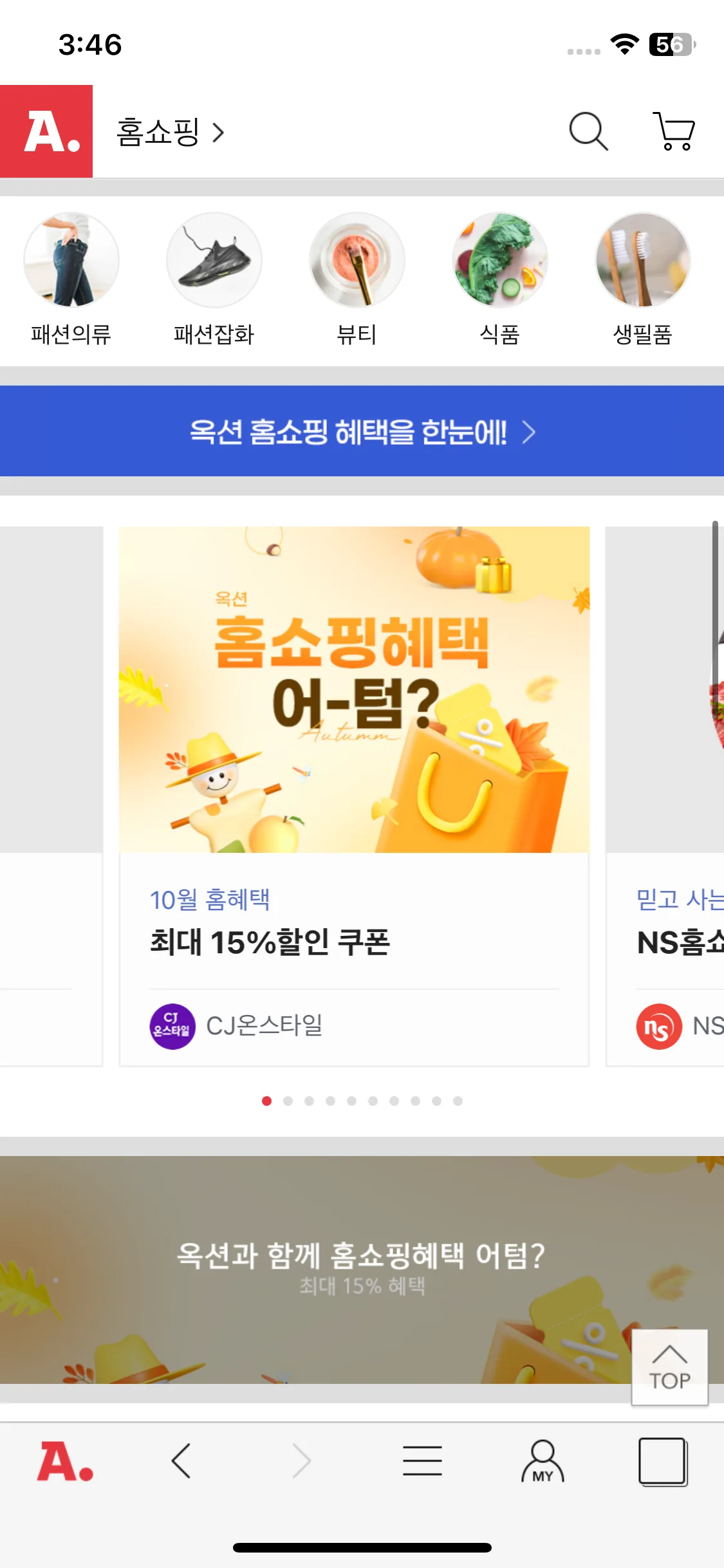The image size is (724, 1568).
Task: Open the MY account page
Action: (x=543, y=1461)
